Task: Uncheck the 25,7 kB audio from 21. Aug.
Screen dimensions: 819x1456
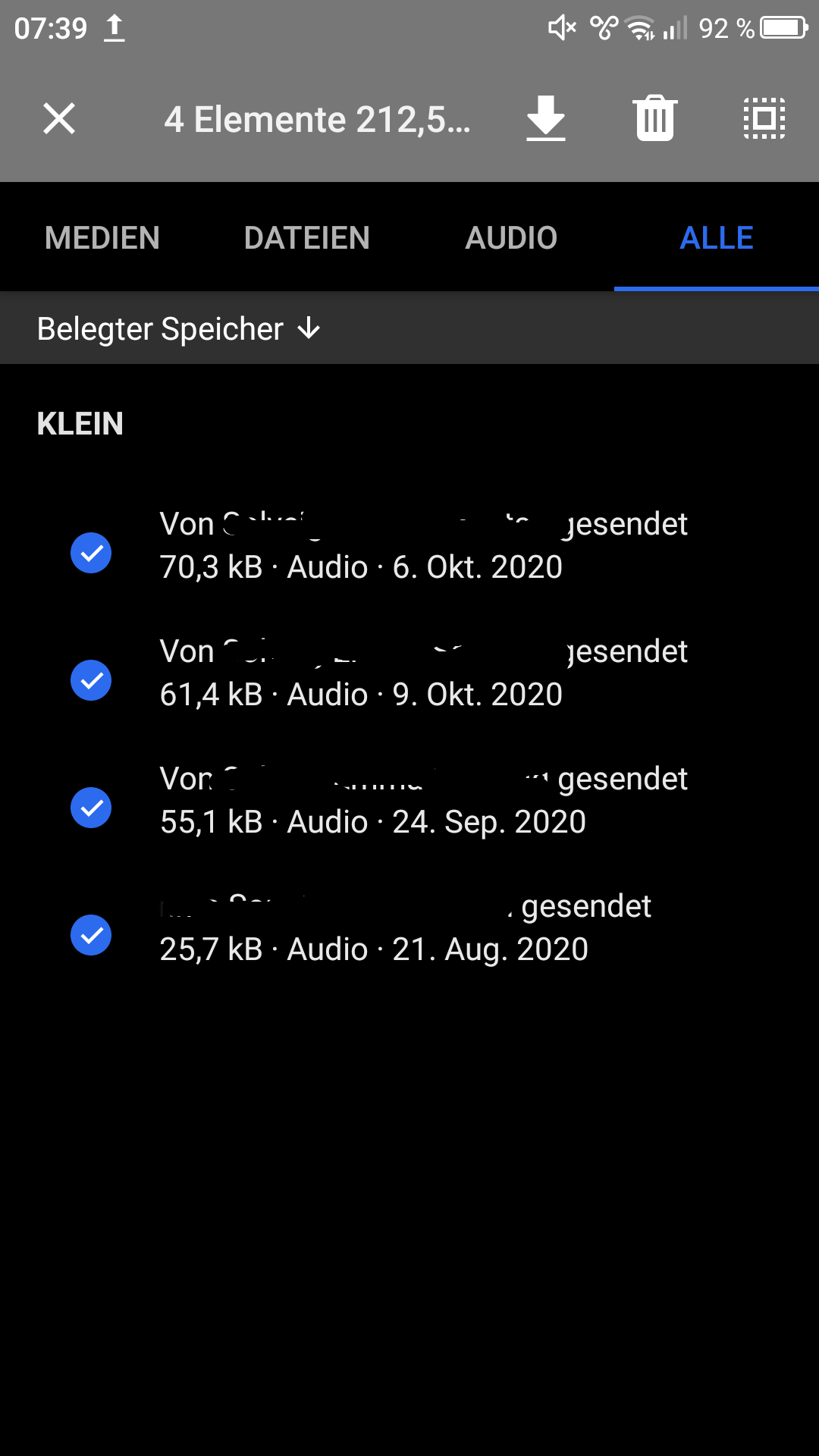Action: click(90, 934)
